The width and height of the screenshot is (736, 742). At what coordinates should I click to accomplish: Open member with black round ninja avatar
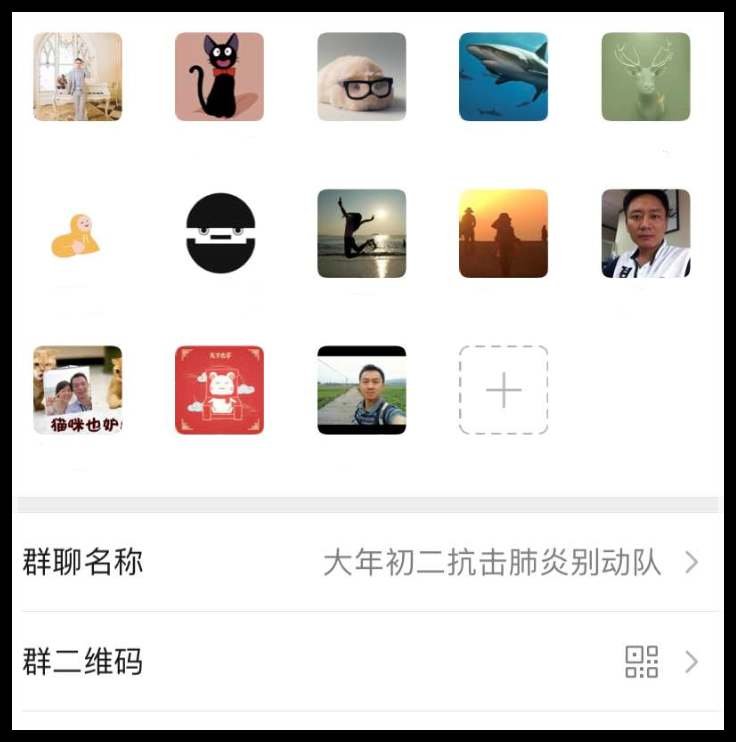220,233
